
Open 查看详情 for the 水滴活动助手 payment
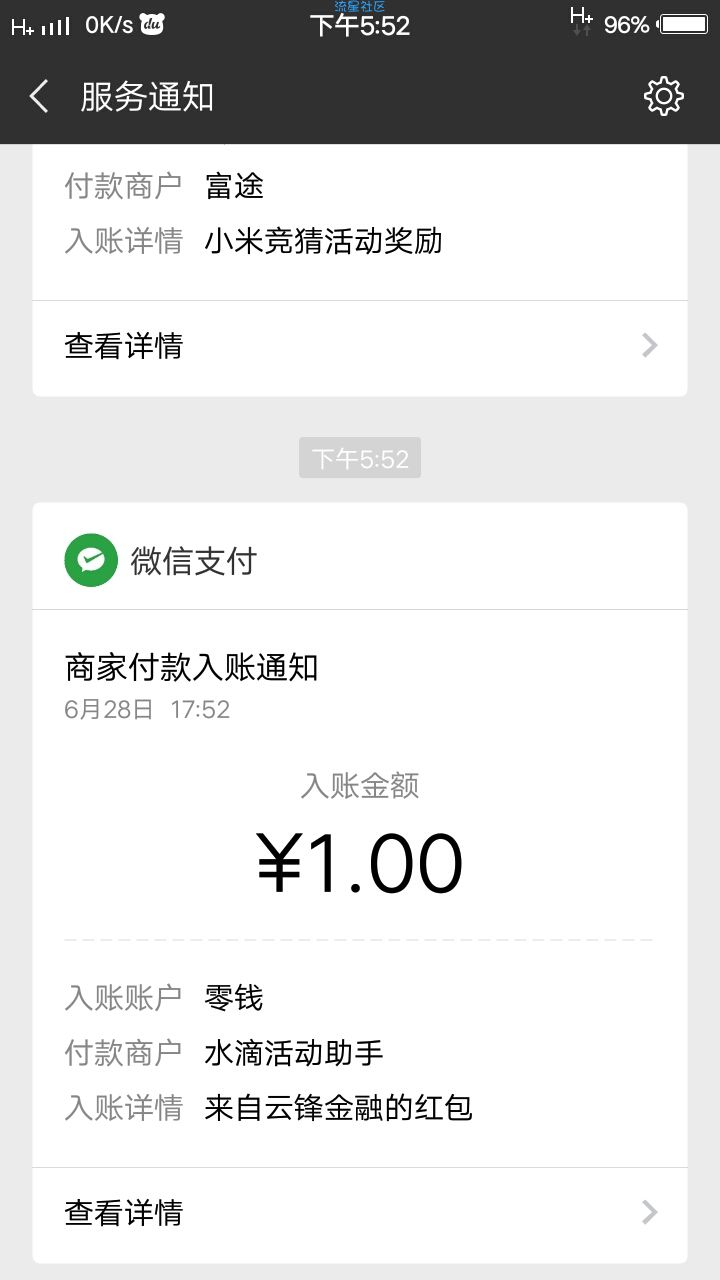pyautogui.click(x=360, y=1214)
